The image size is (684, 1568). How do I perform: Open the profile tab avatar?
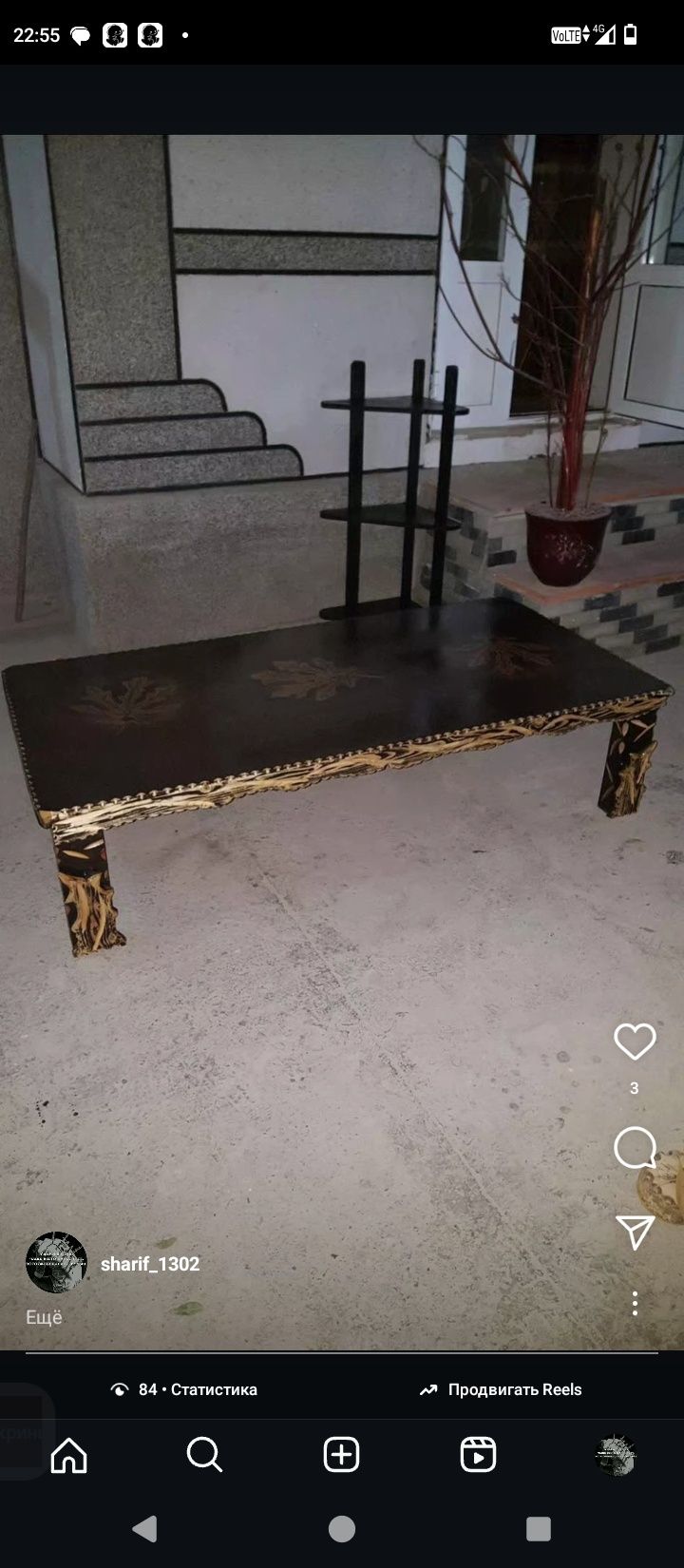[615, 1455]
